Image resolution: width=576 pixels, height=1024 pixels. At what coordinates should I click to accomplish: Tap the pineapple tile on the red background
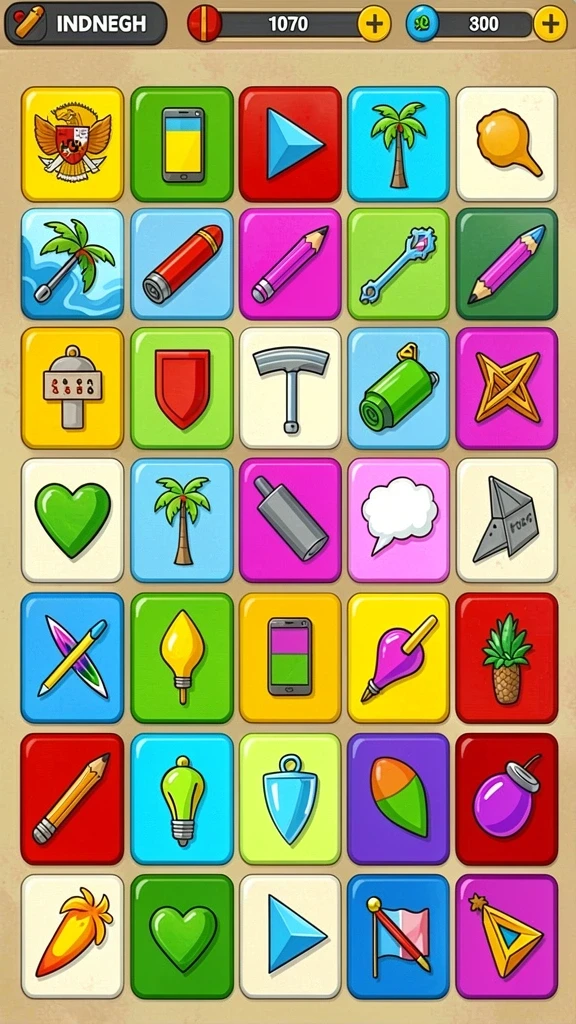point(507,658)
